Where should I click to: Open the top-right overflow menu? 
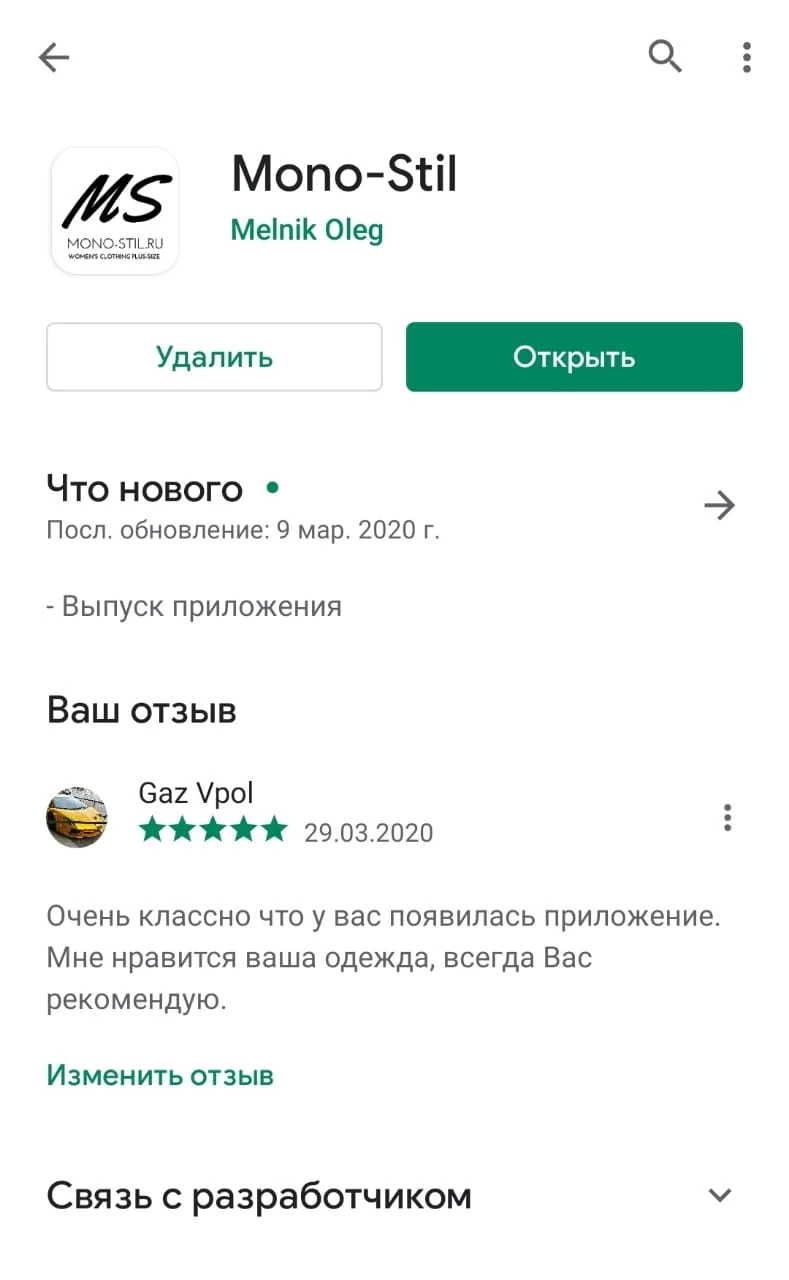coord(746,57)
